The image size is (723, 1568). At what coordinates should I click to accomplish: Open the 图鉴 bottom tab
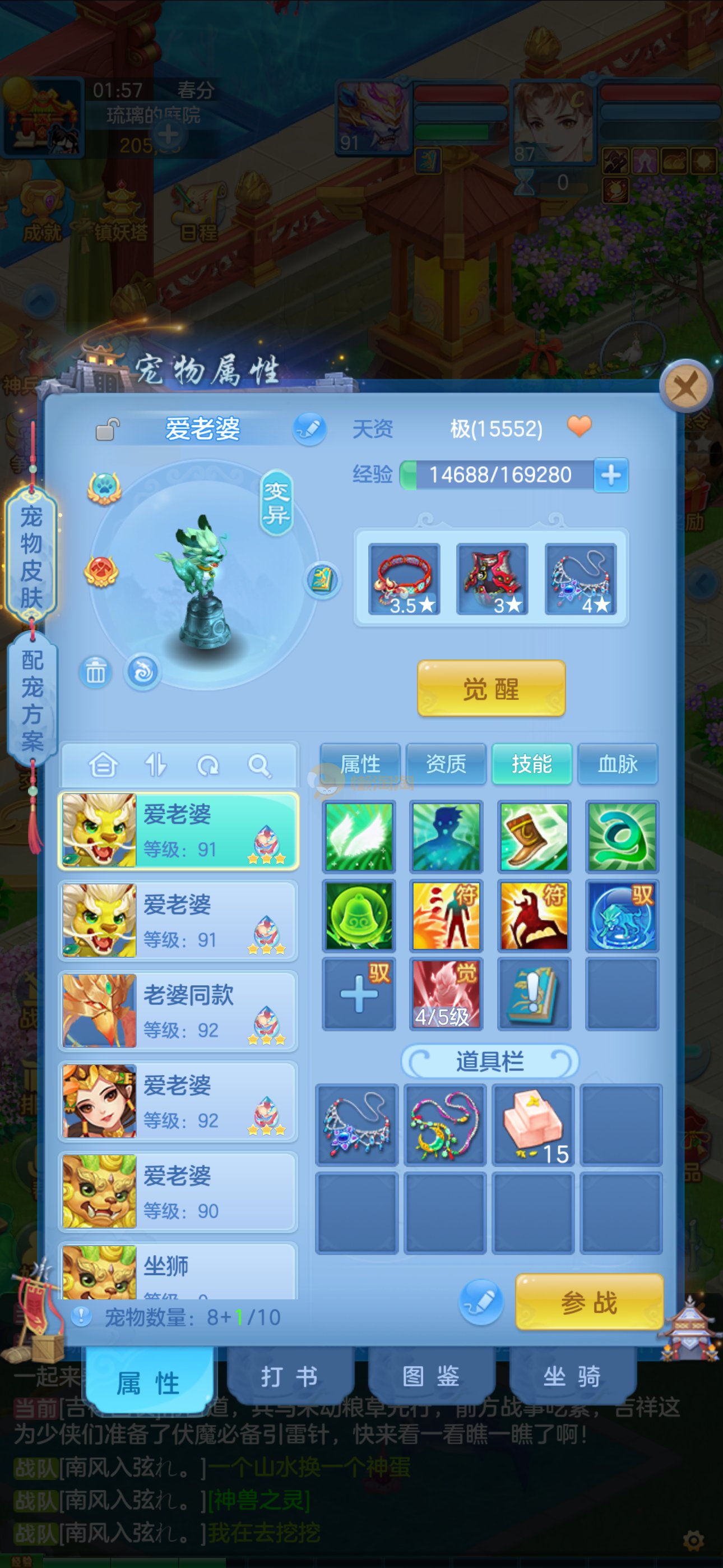pos(431,1377)
